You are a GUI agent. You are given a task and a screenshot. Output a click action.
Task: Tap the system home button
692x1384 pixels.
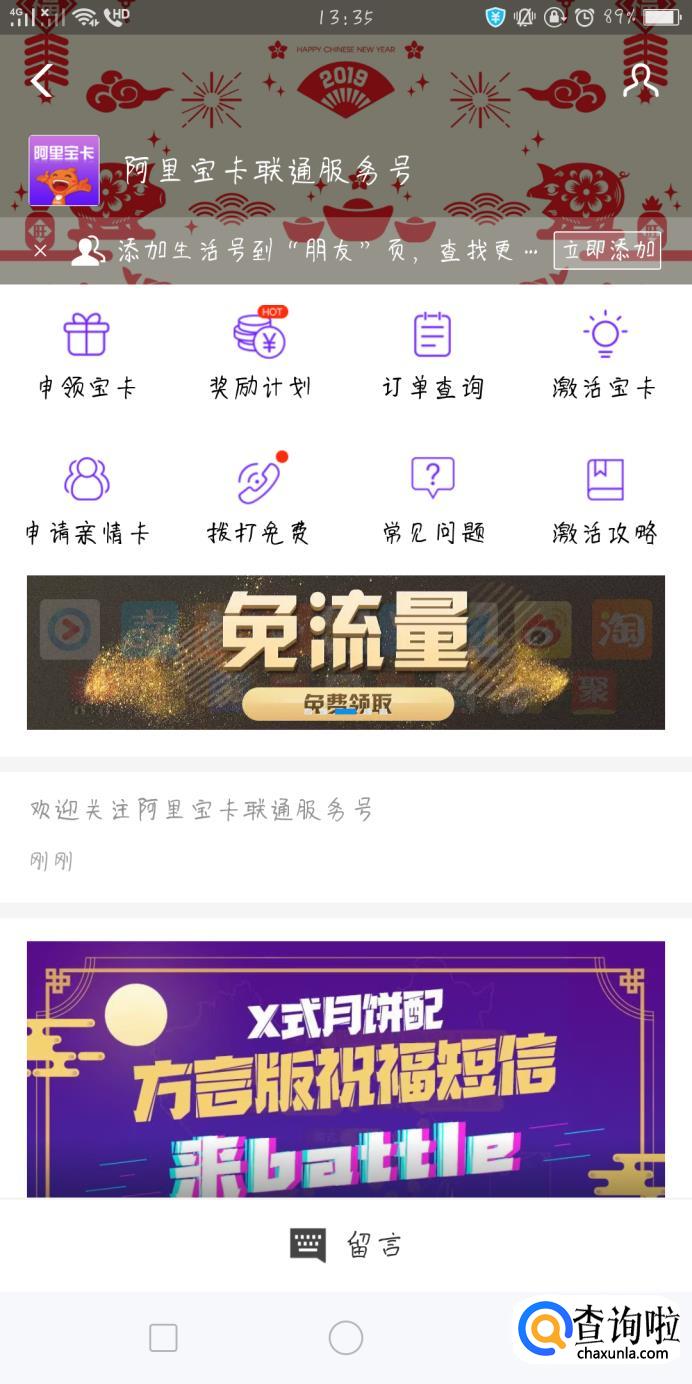click(x=346, y=1337)
